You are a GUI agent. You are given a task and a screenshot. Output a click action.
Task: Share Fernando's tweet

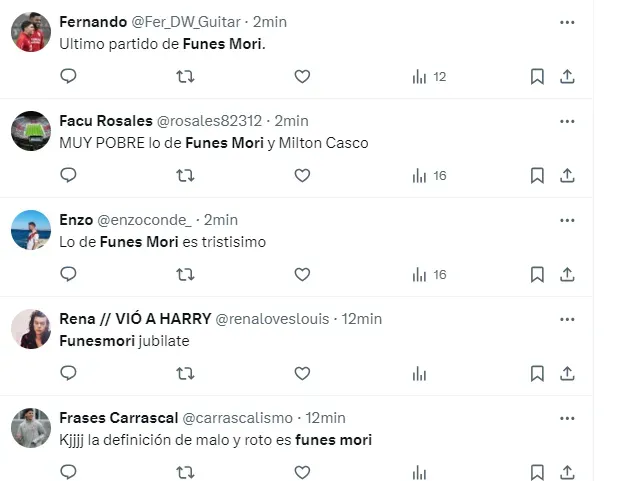point(567,76)
